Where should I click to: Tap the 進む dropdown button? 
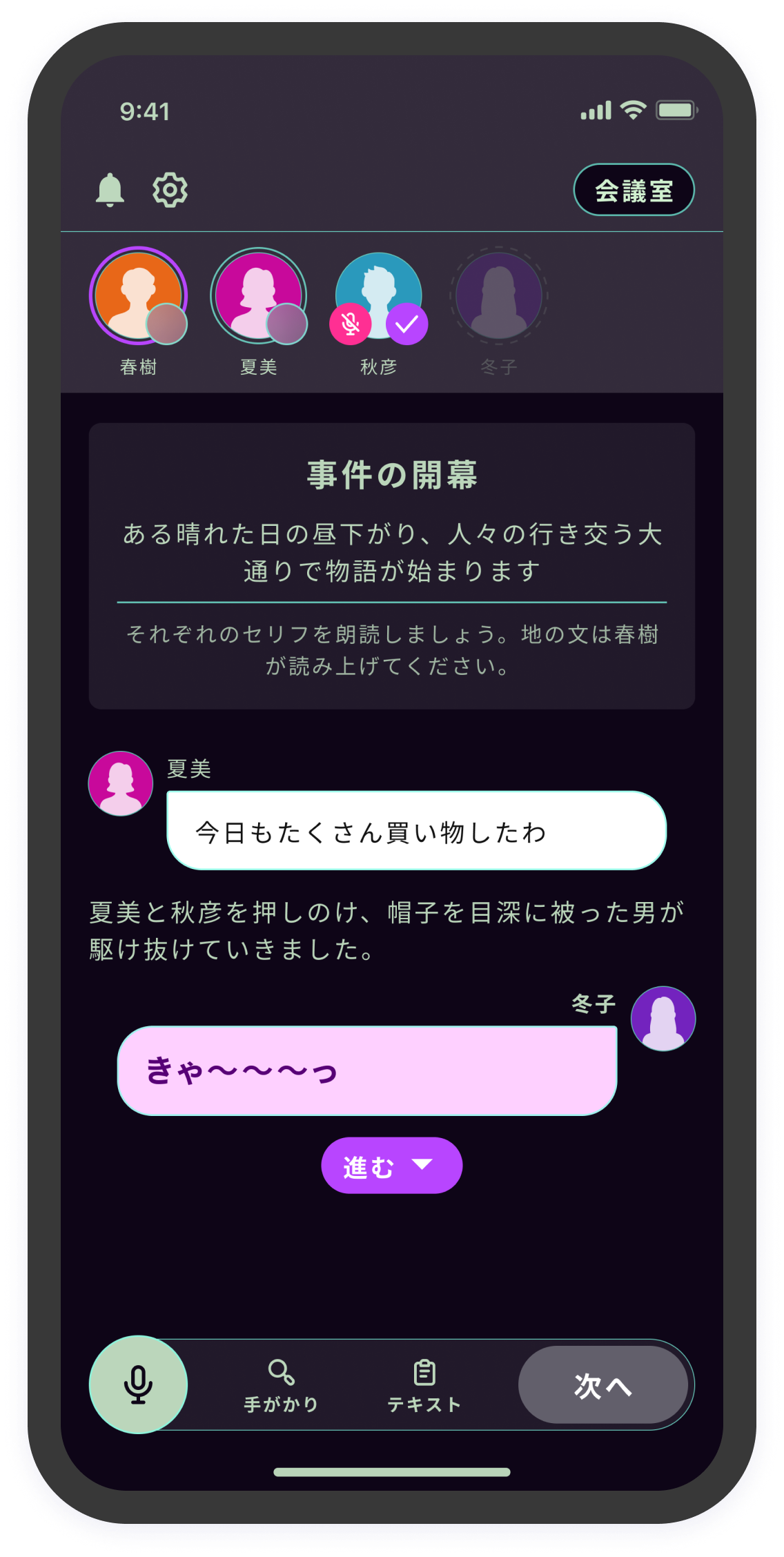tap(391, 1166)
